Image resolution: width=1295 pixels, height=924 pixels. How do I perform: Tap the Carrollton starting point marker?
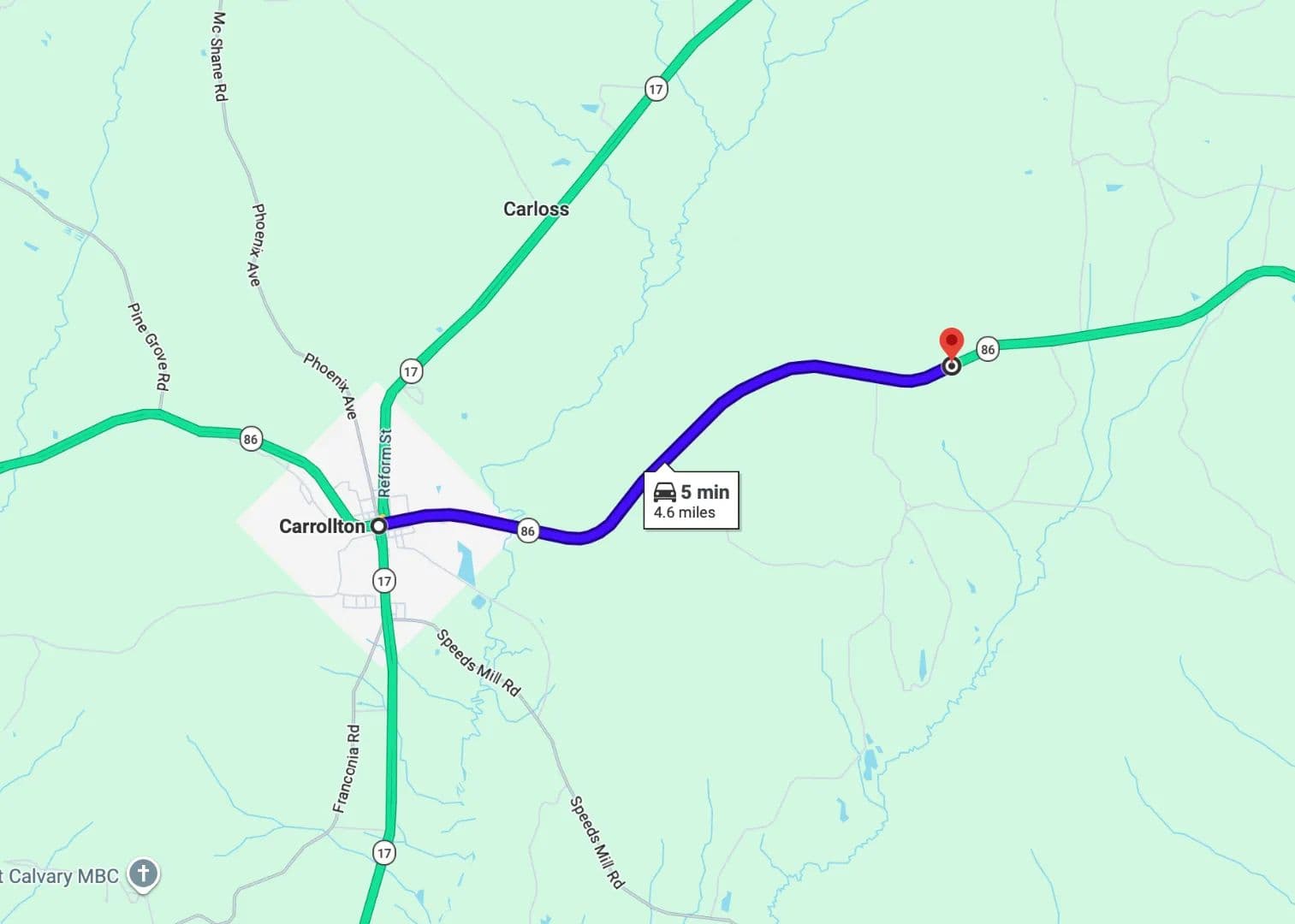coord(378,525)
